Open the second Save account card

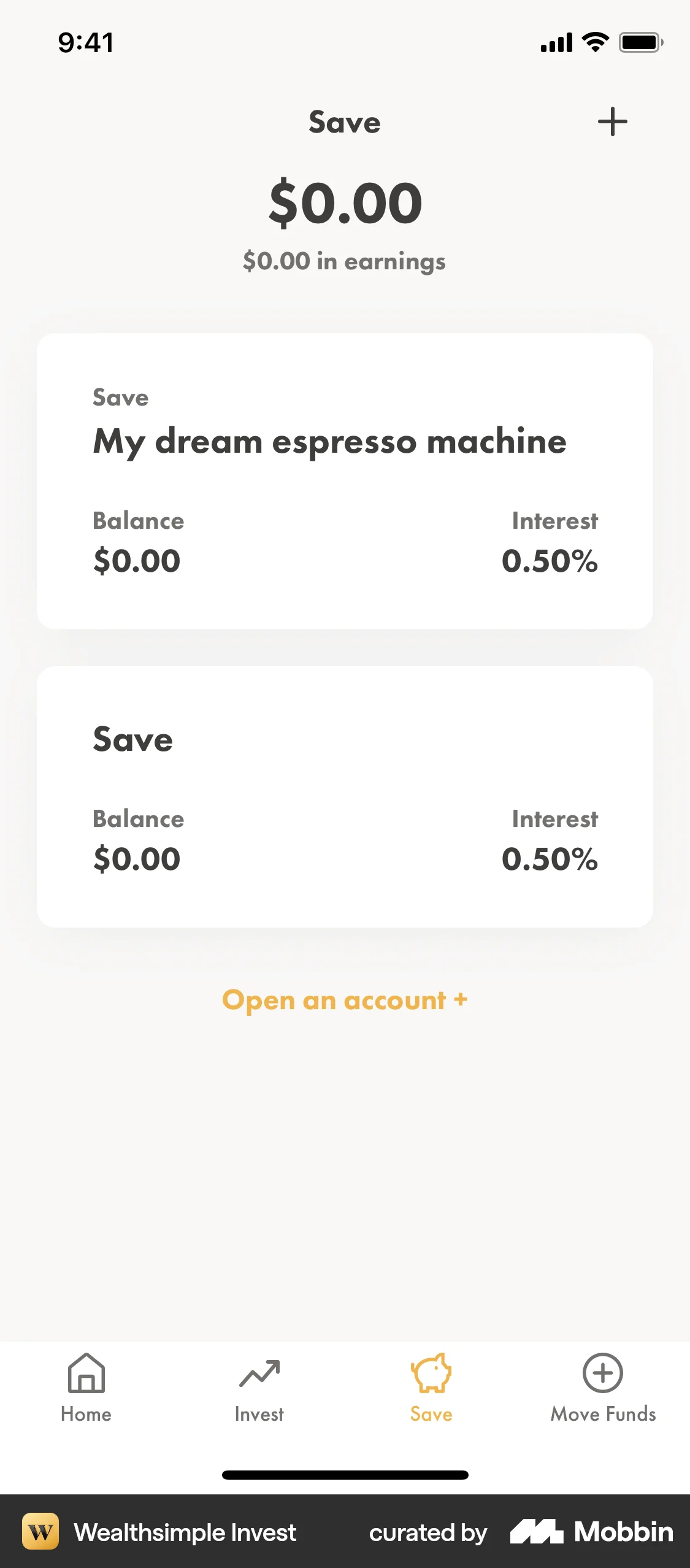point(345,797)
